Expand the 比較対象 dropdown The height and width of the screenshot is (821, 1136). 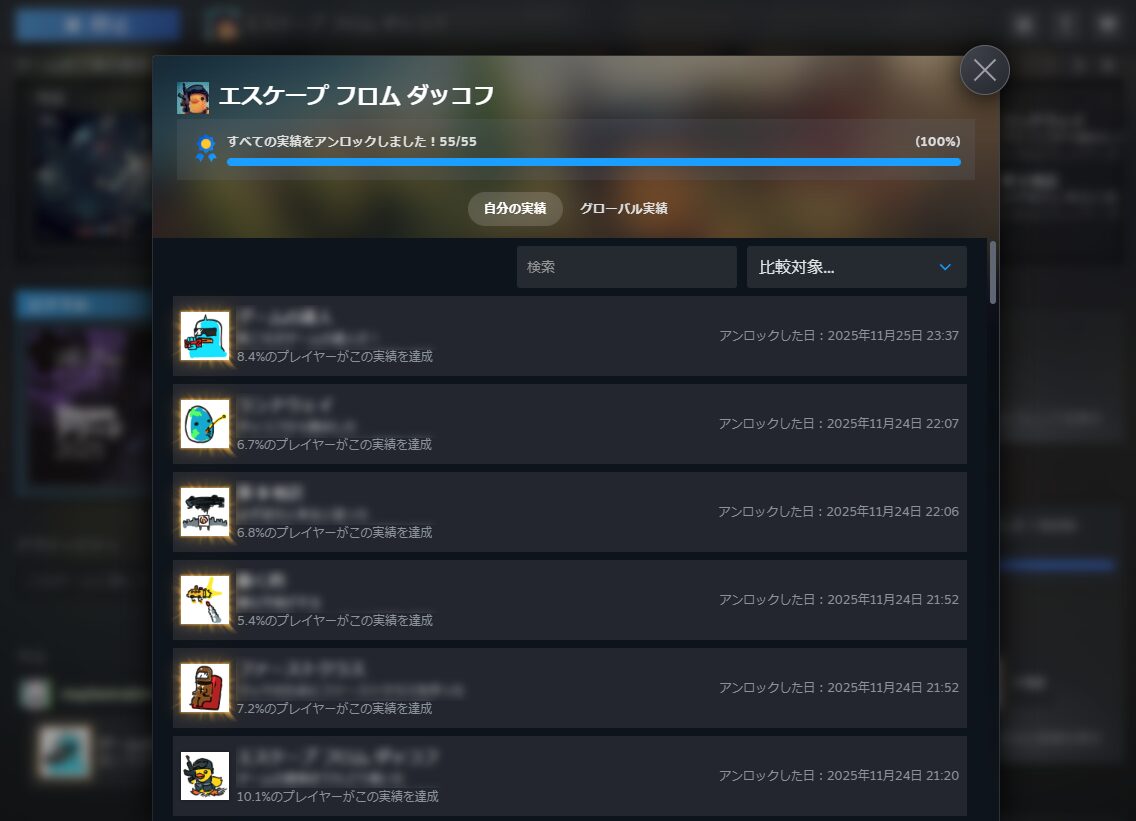point(856,267)
